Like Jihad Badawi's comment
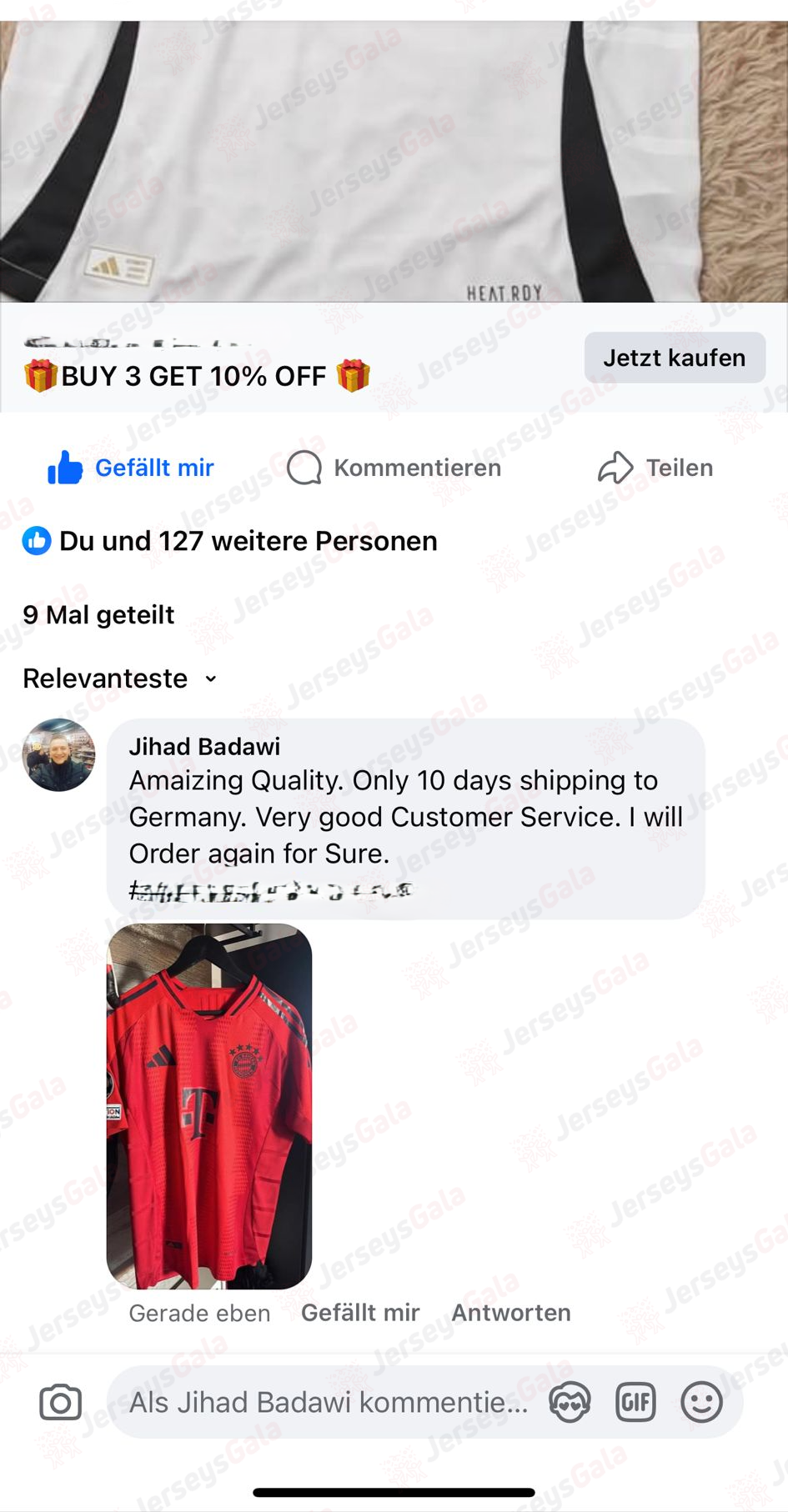Screen dimensions: 788x1512 pyautogui.click(x=360, y=1313)
